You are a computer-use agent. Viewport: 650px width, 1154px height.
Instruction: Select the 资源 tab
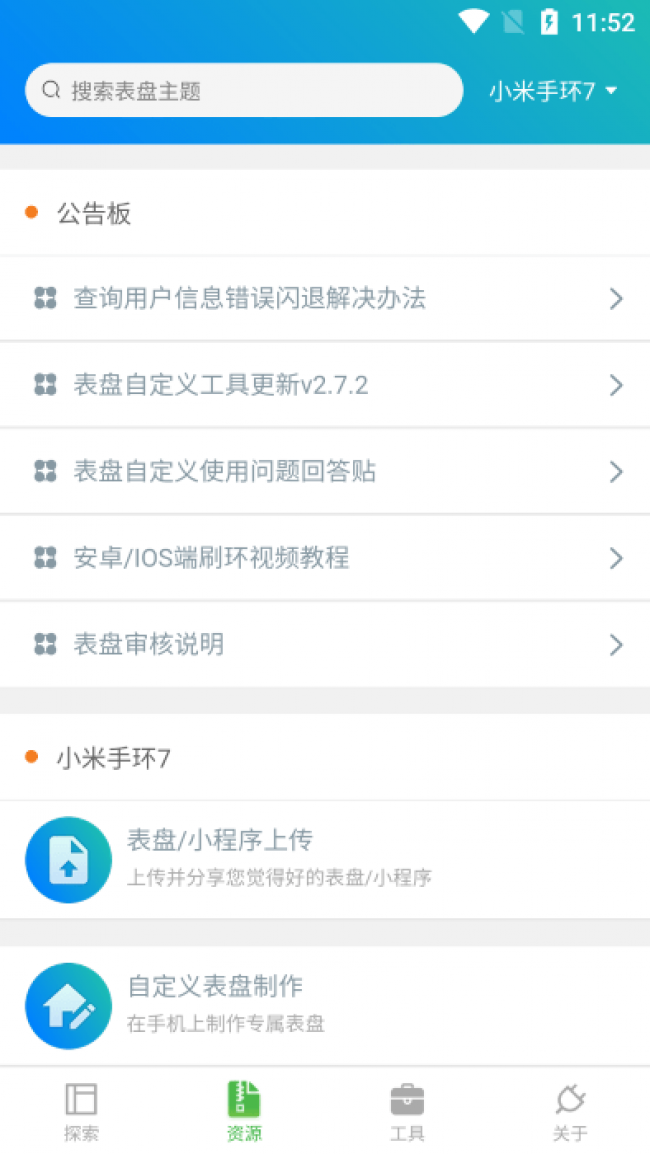(244, 1111)
